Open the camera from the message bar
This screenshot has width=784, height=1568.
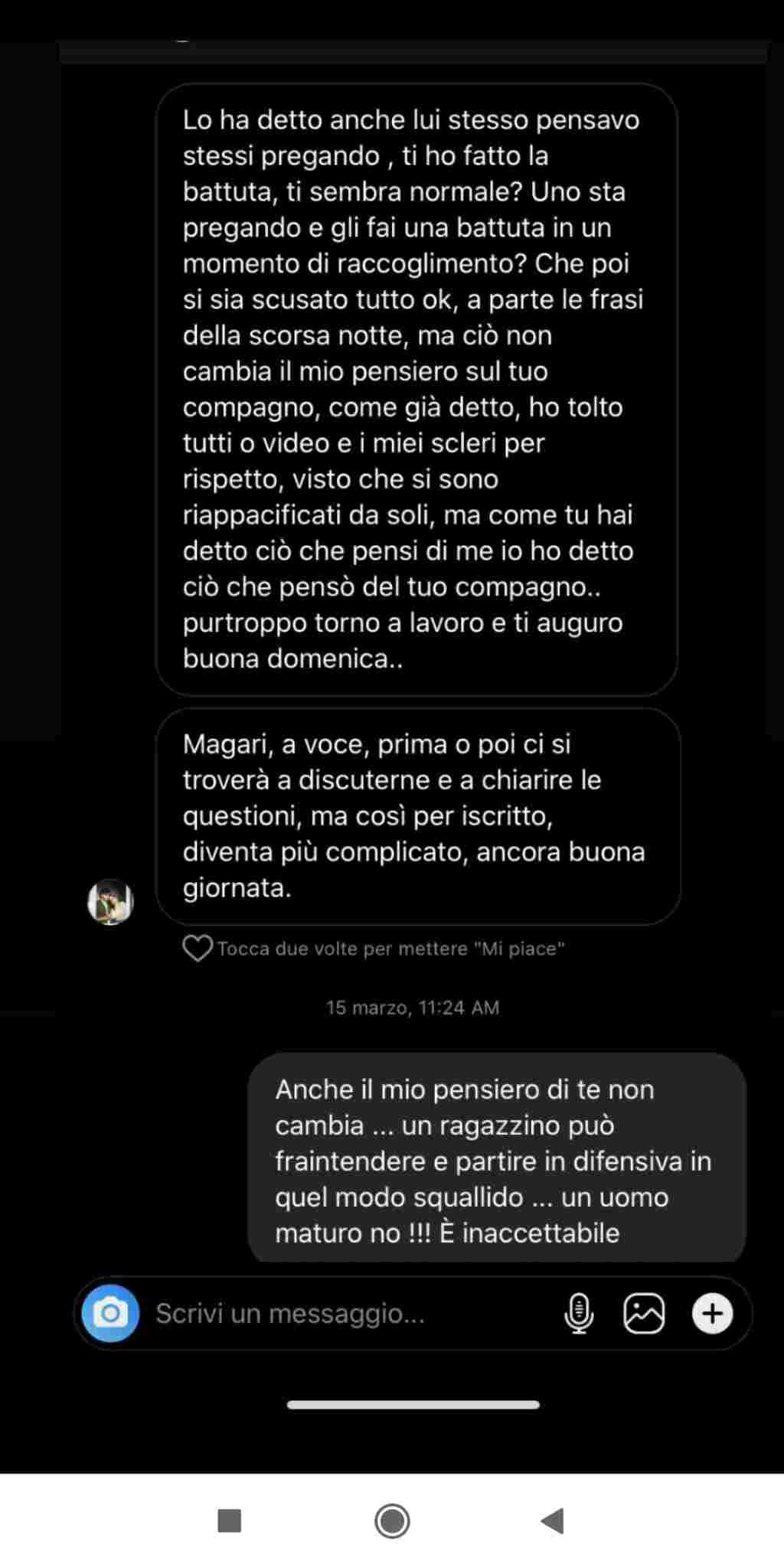coord(110,1314)
